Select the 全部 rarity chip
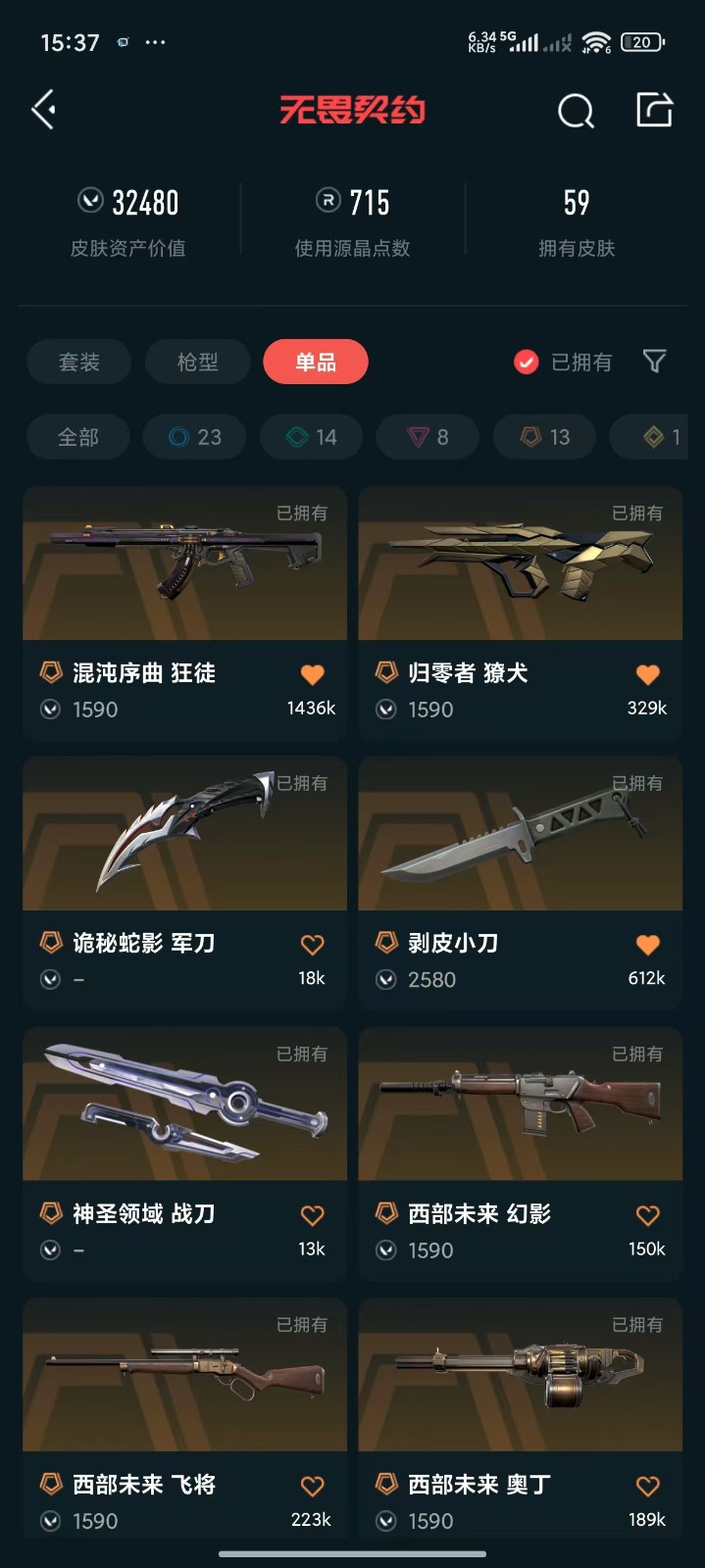 (78, 437)
